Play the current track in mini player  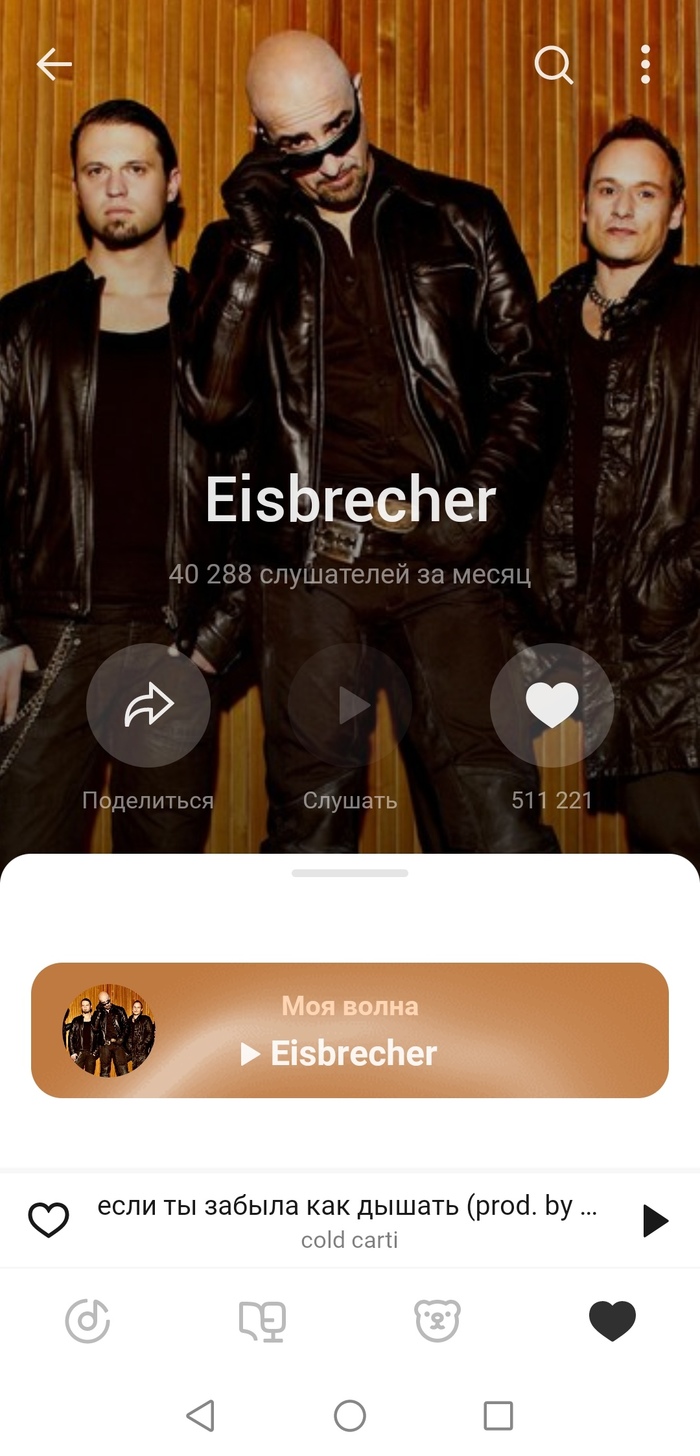coord(655,1220)
